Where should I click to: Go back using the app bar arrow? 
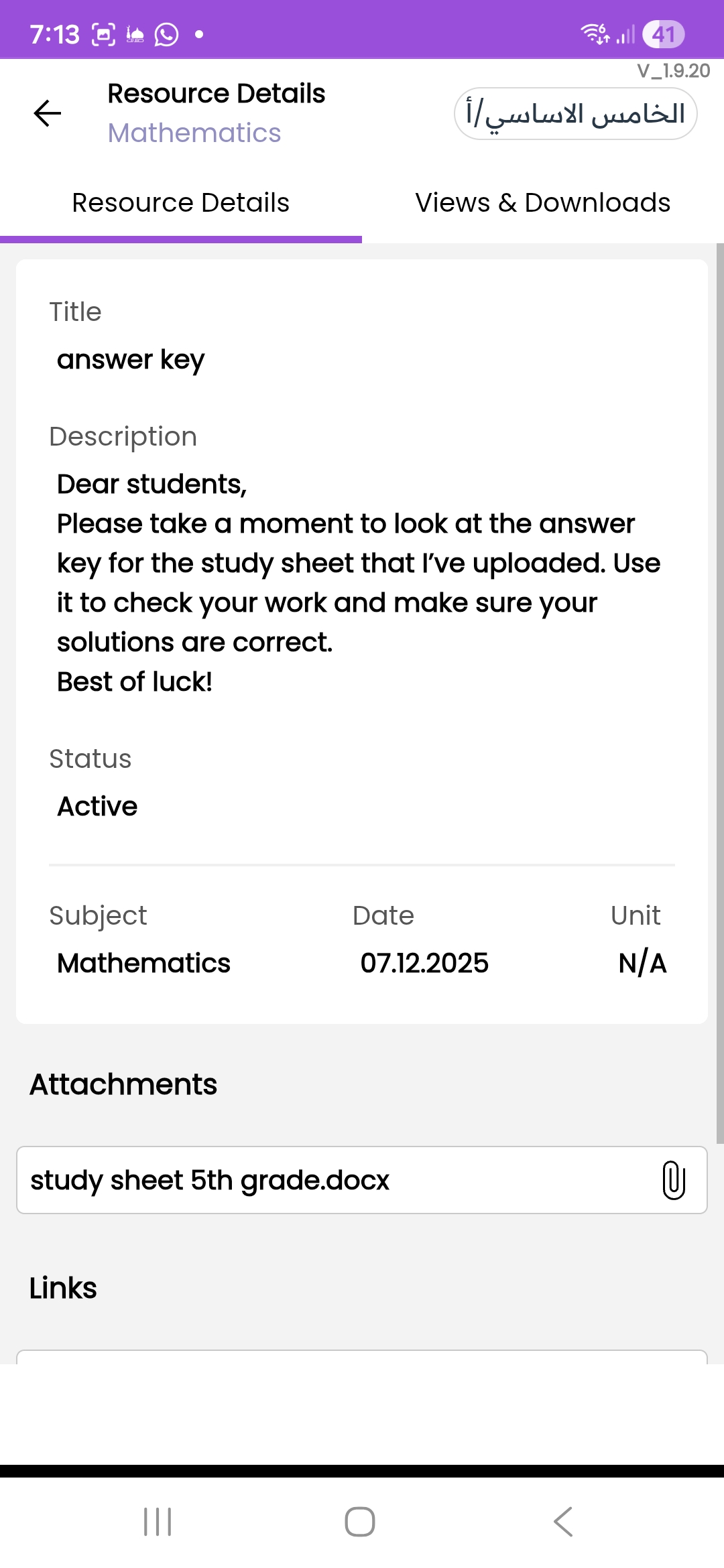pos(48,113)
